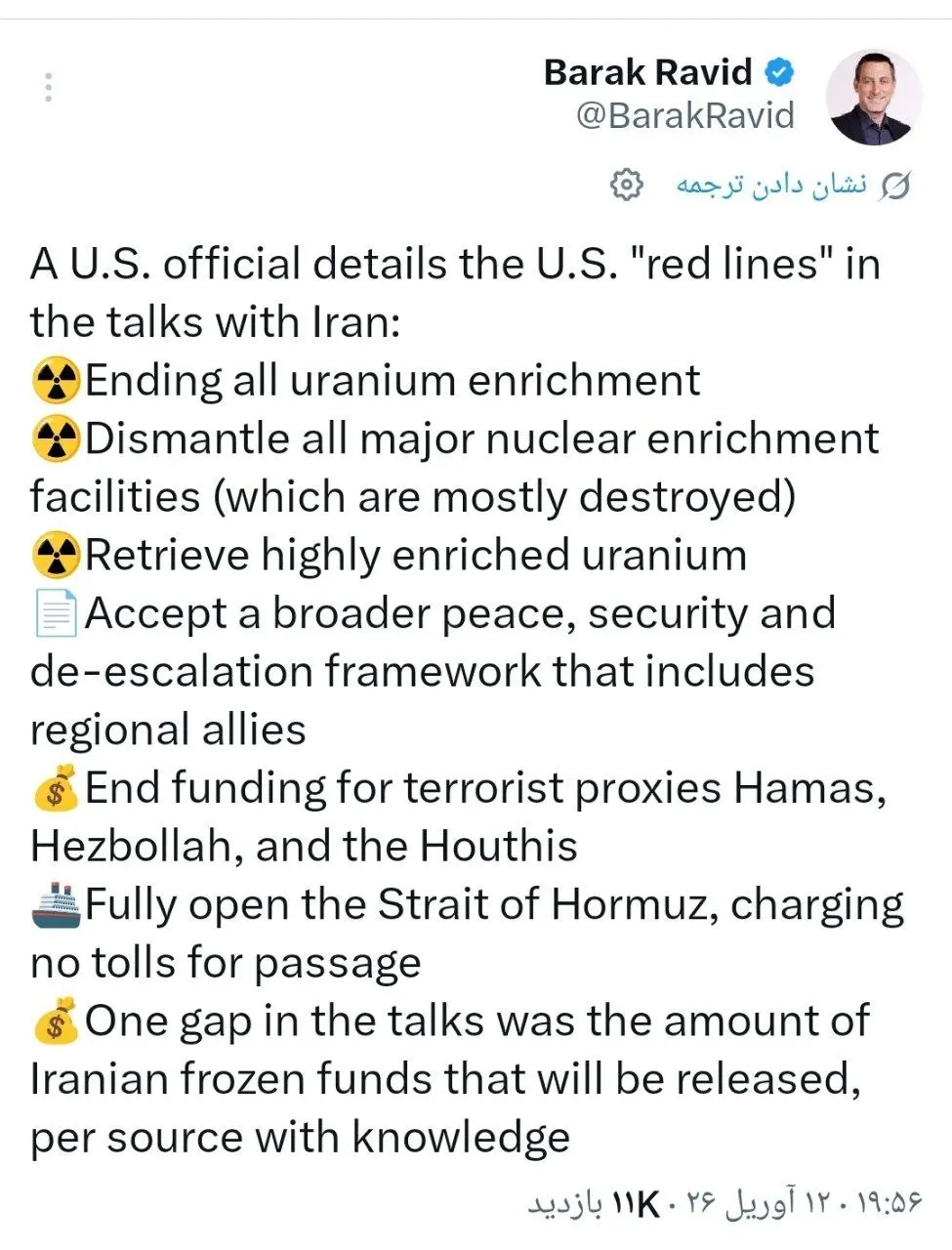Open translation settings gear
Image resolution: width=952 pixels, height=1250 pixels.
tap(625, 185)
